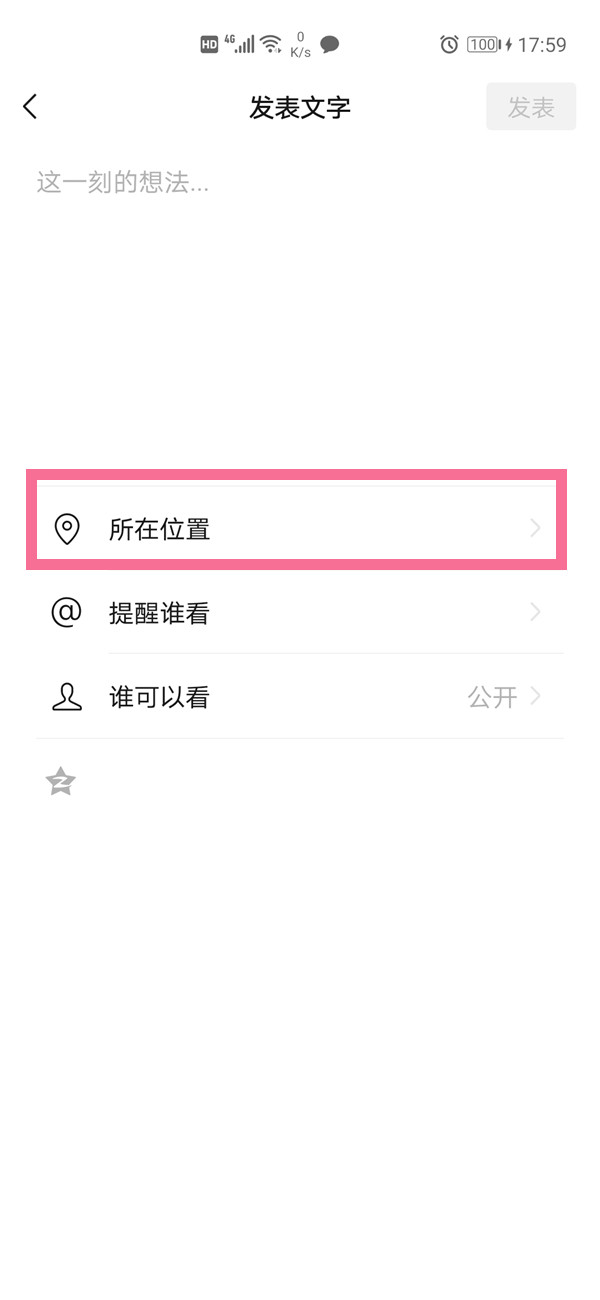Tap the 发表 publish button
This screenshot has height=1300, width=600.
(530, 107)
